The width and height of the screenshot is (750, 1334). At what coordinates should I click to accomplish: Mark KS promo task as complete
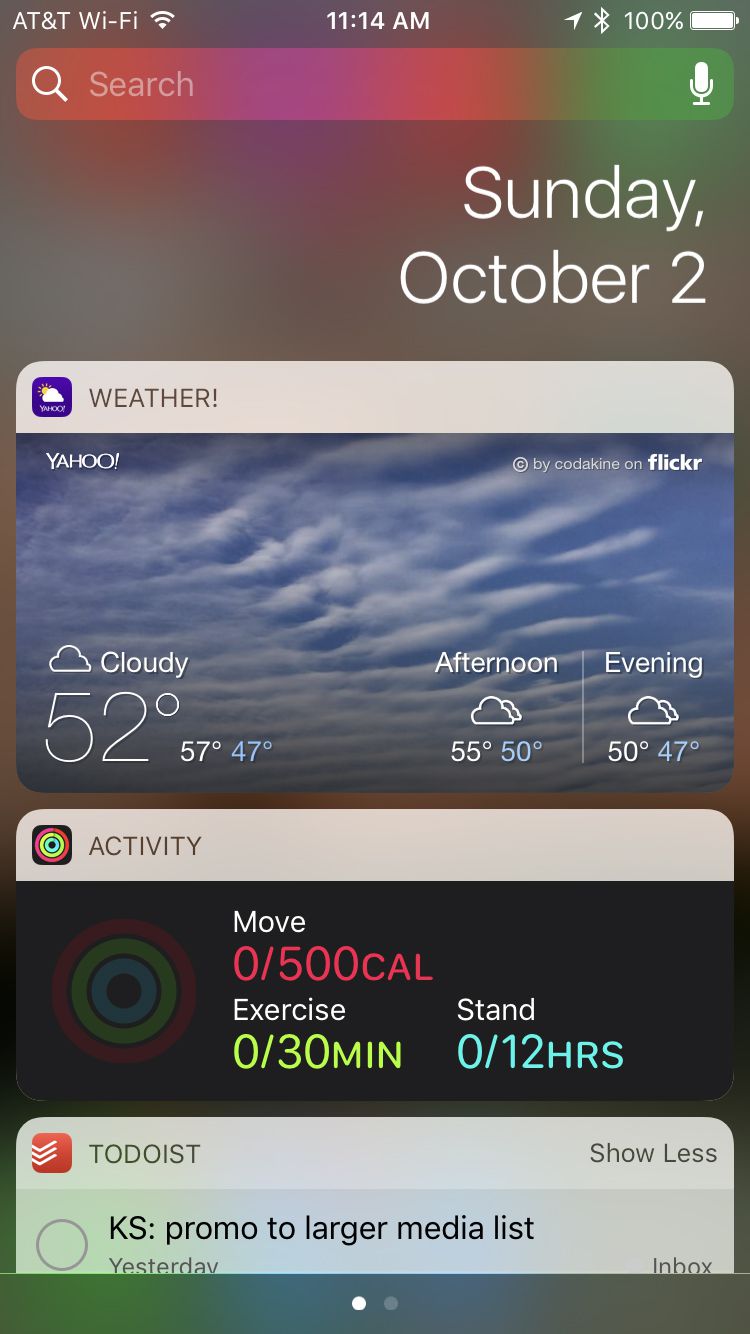point(62,1245)
